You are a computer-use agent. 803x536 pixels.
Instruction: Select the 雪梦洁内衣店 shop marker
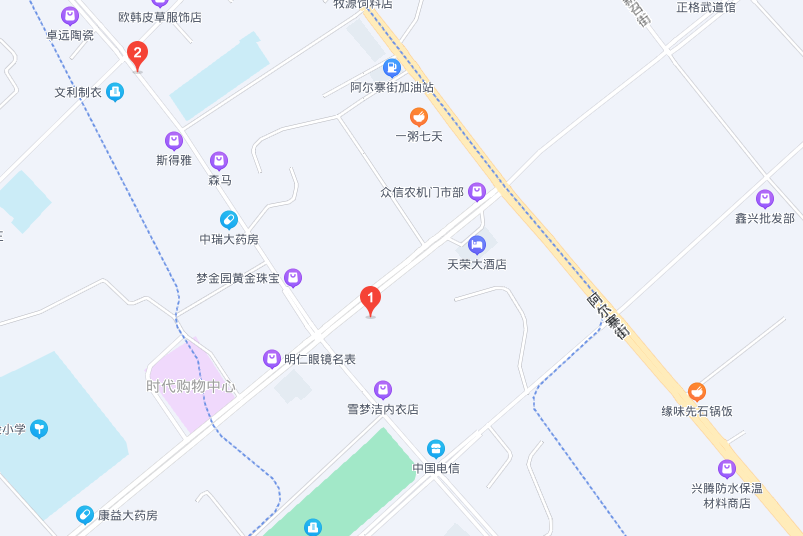tap(382, 389)
